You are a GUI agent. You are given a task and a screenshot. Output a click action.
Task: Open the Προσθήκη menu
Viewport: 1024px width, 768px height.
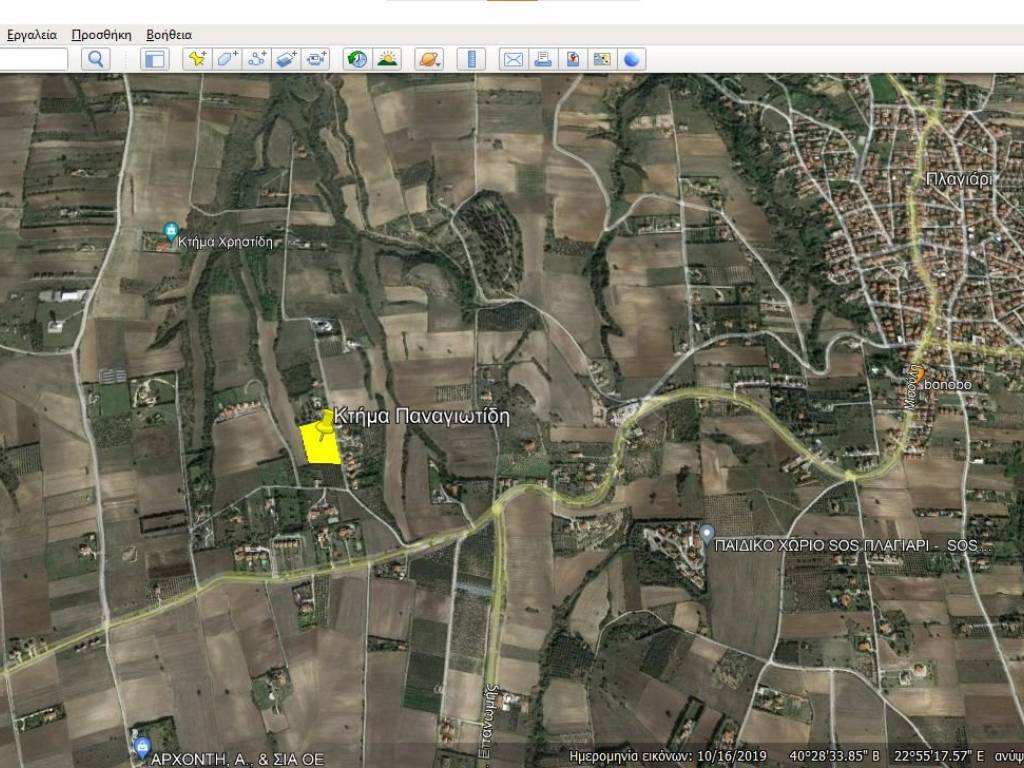101,34
